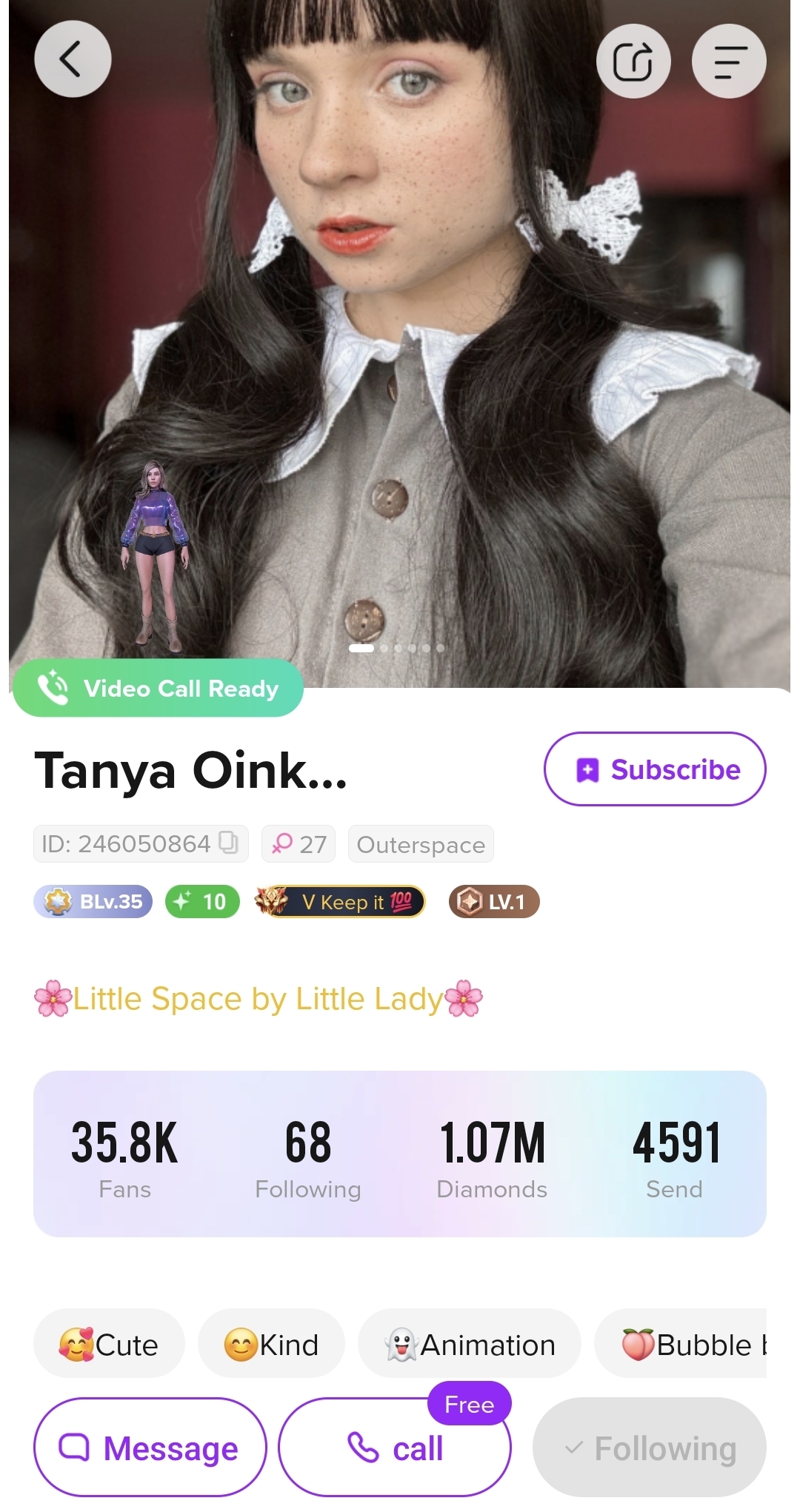Select the Kind tag chip
The width and height of the screenshot is (800, 1512).
click(x=271, y=1345)
